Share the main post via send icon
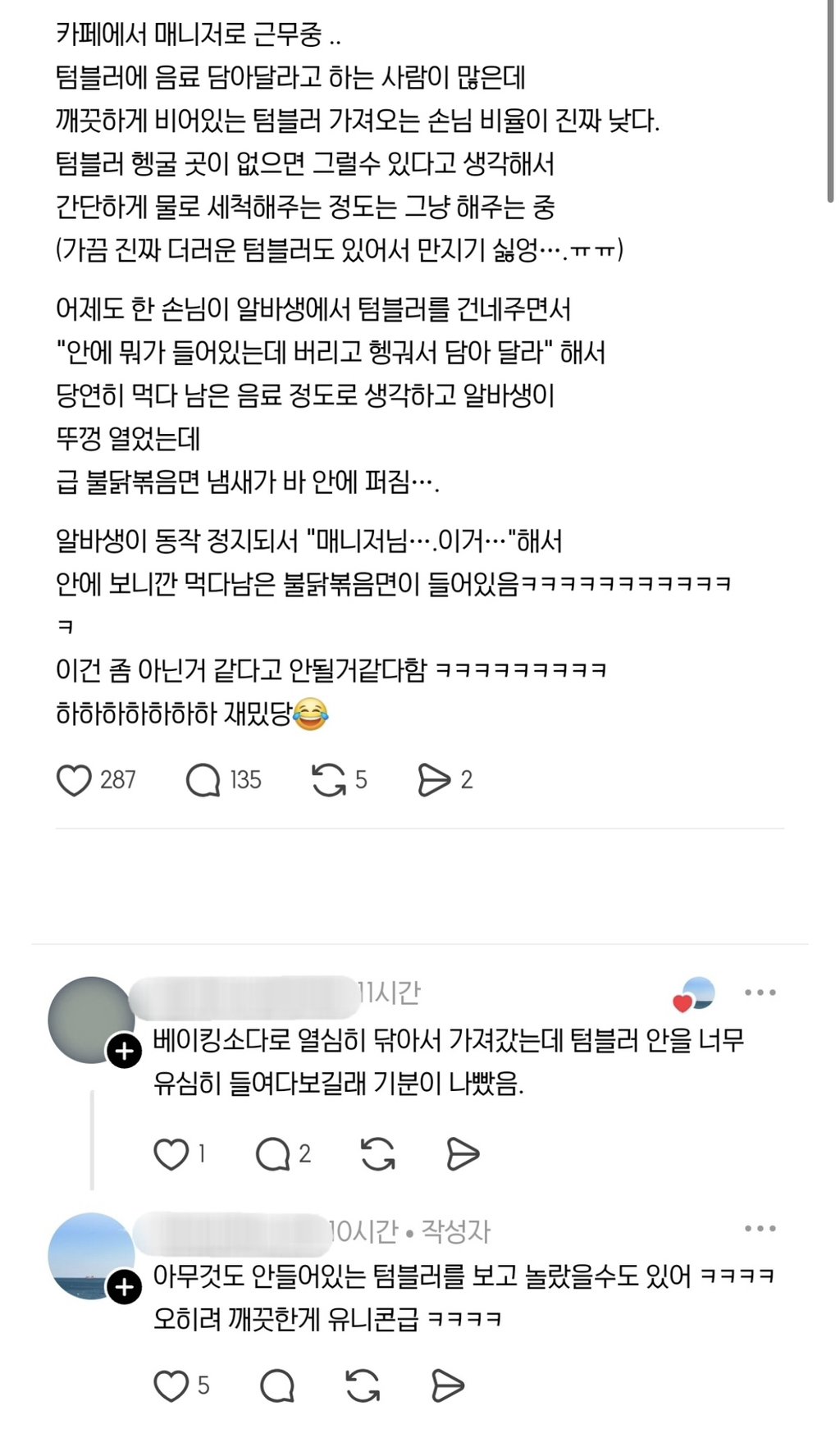Image resolution: width=840 pixels, height=1447 pixels. (x=434, y=780)
